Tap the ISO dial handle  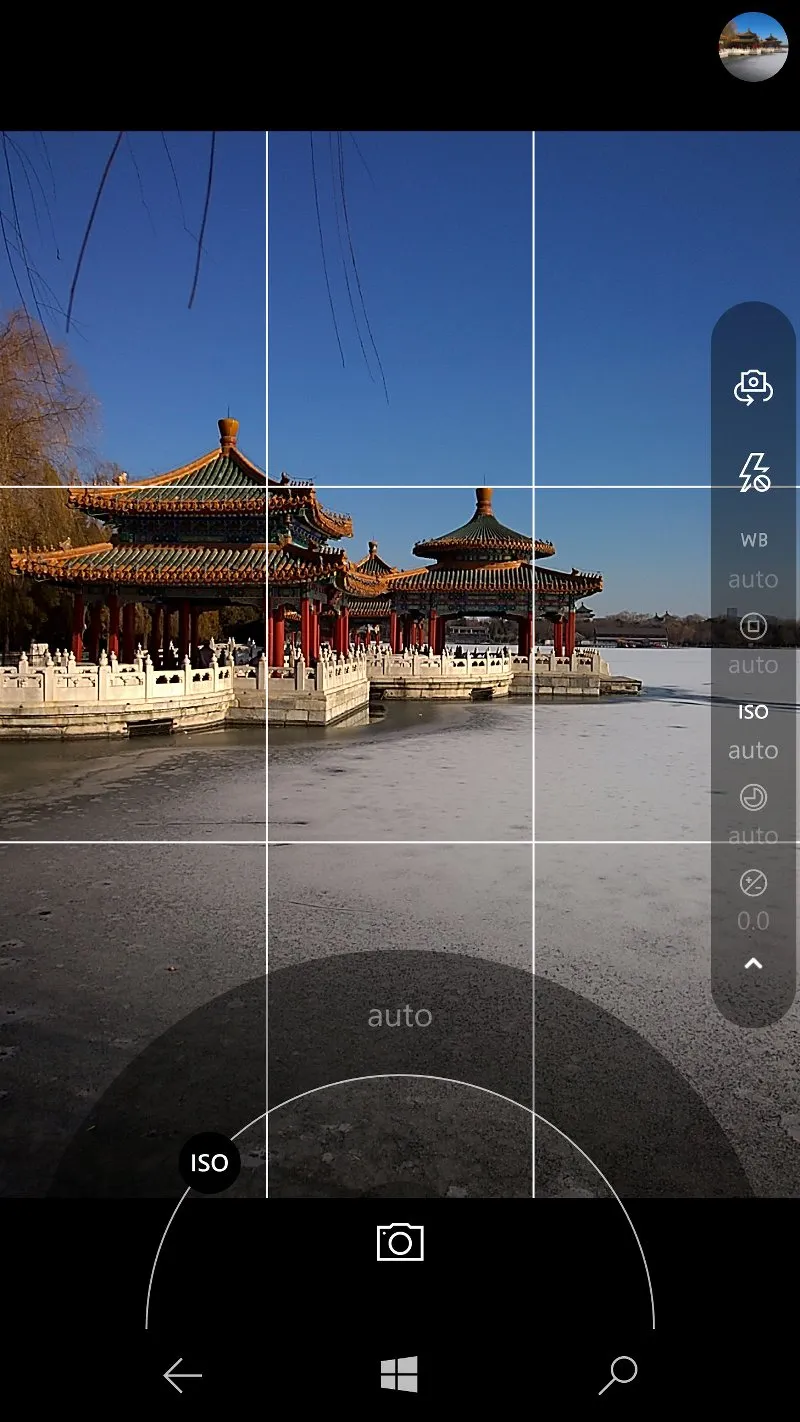pyautogui.click(x=209, y=1163)
